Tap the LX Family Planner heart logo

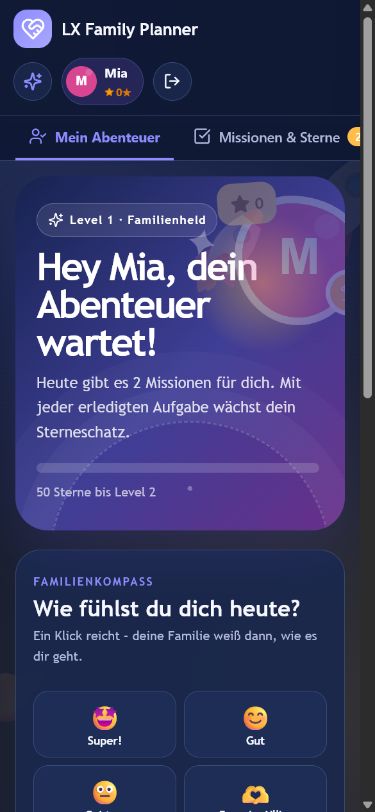[33, 29]
